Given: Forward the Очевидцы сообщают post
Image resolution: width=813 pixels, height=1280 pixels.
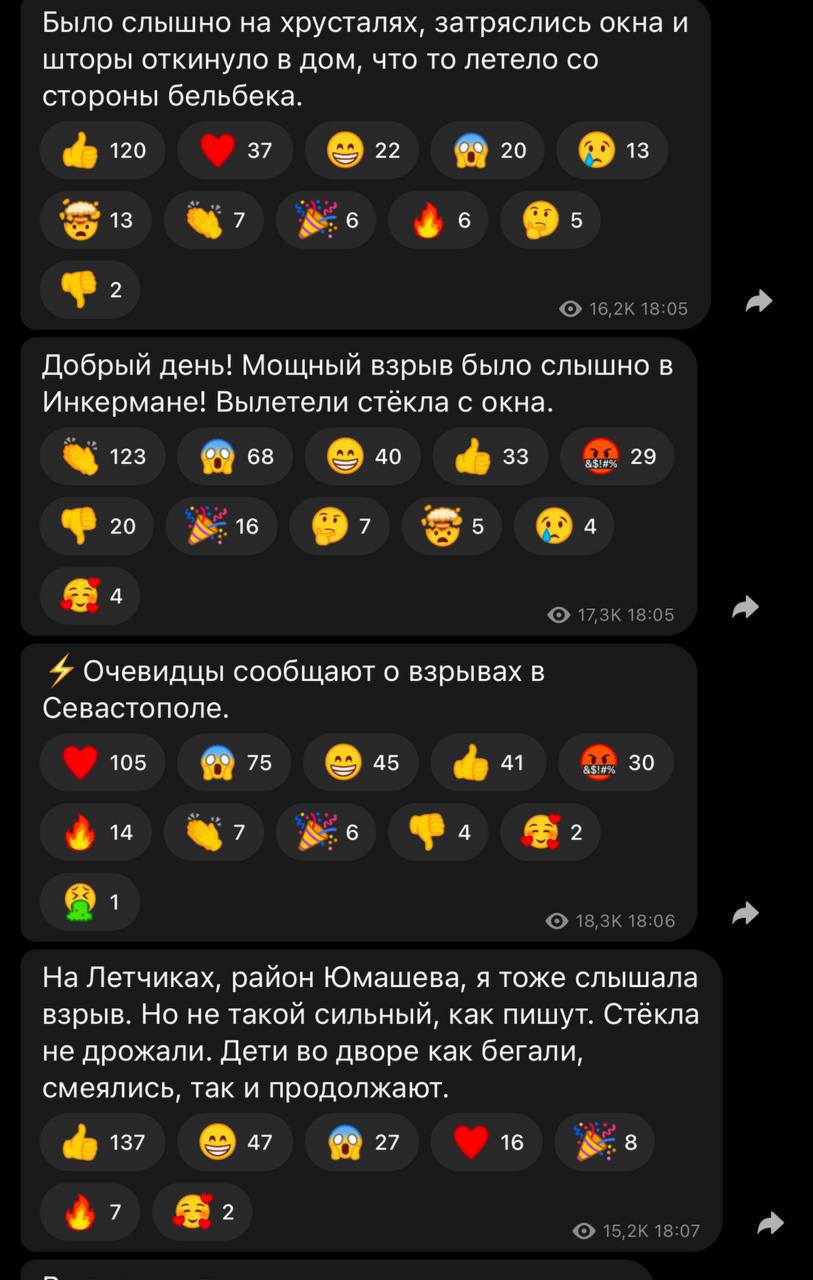Looking at the screenshot, I should coord(746,913).
